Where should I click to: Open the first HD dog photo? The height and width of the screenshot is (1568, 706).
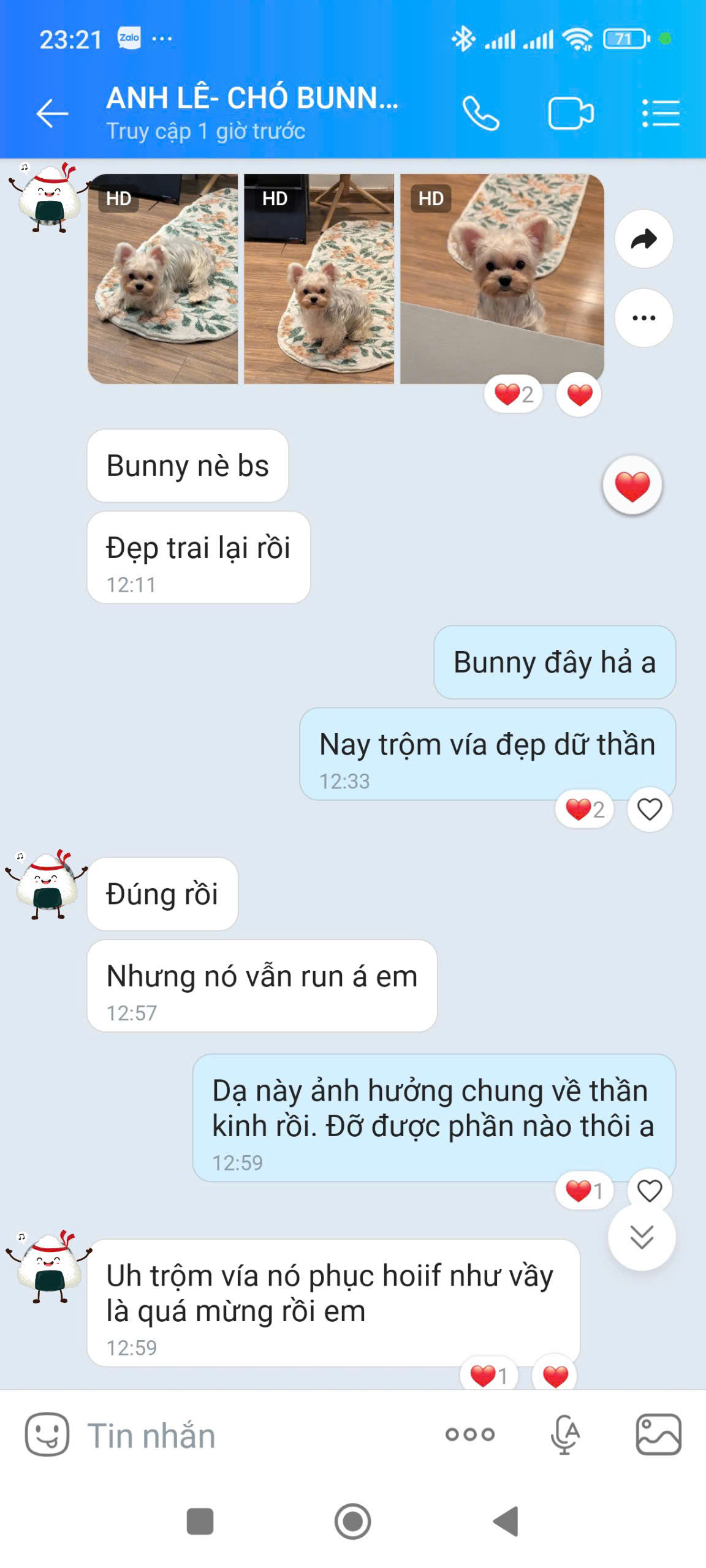coord(162,279)
